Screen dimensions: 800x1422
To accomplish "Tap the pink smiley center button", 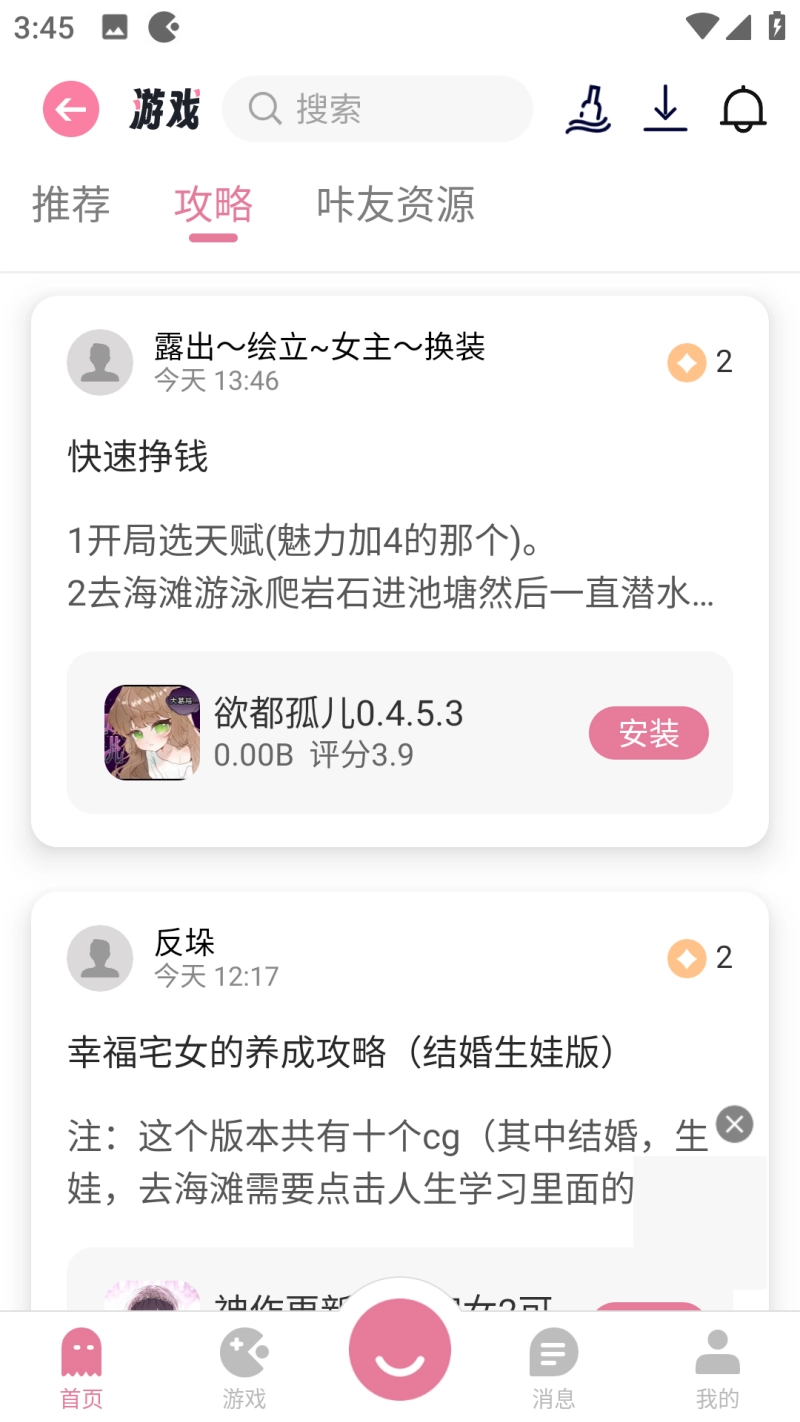I will pos(400,1350).
